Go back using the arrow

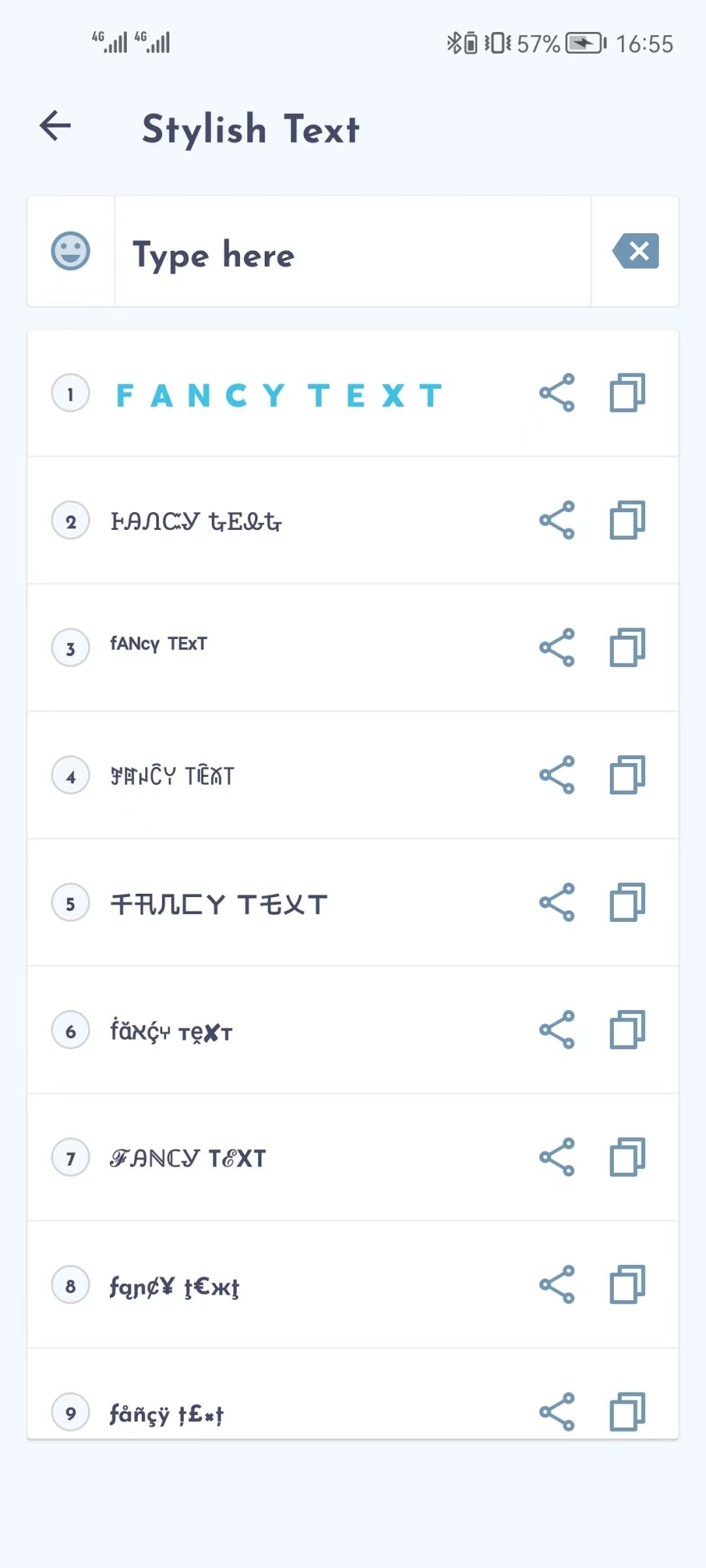click(56, 125)
